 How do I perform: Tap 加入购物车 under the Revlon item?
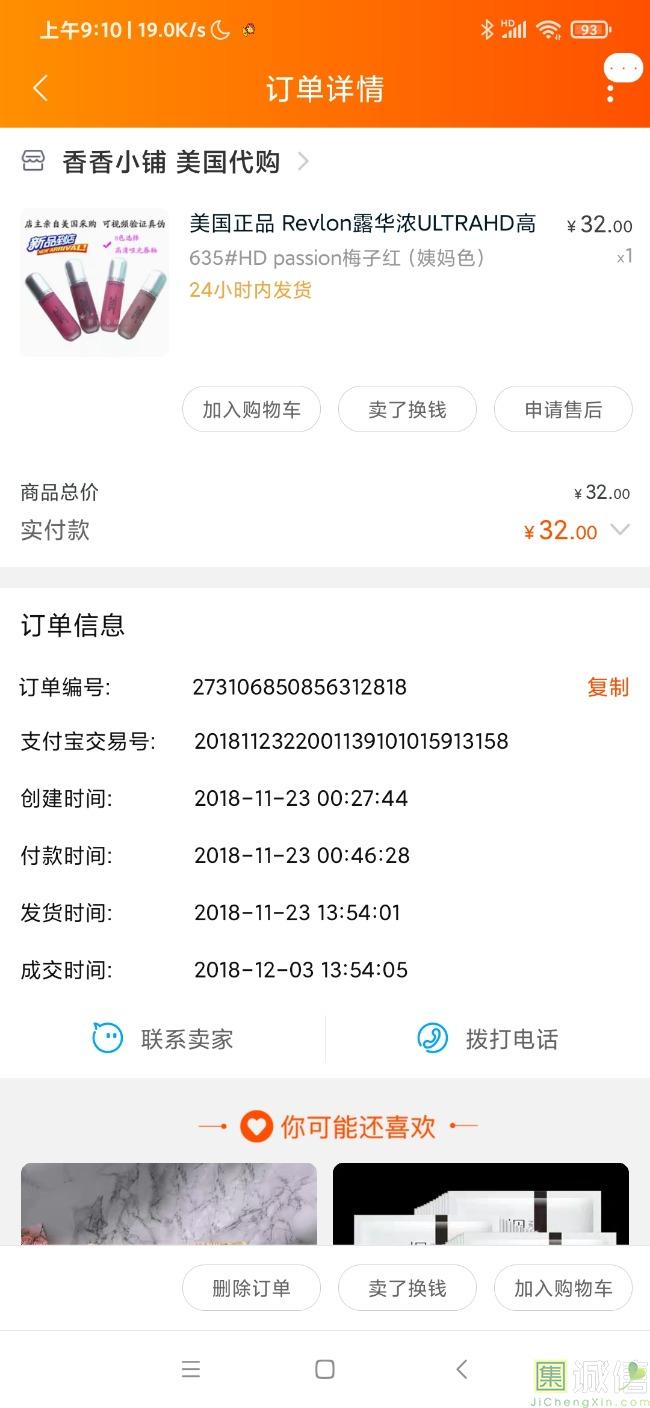click(251, 410)
